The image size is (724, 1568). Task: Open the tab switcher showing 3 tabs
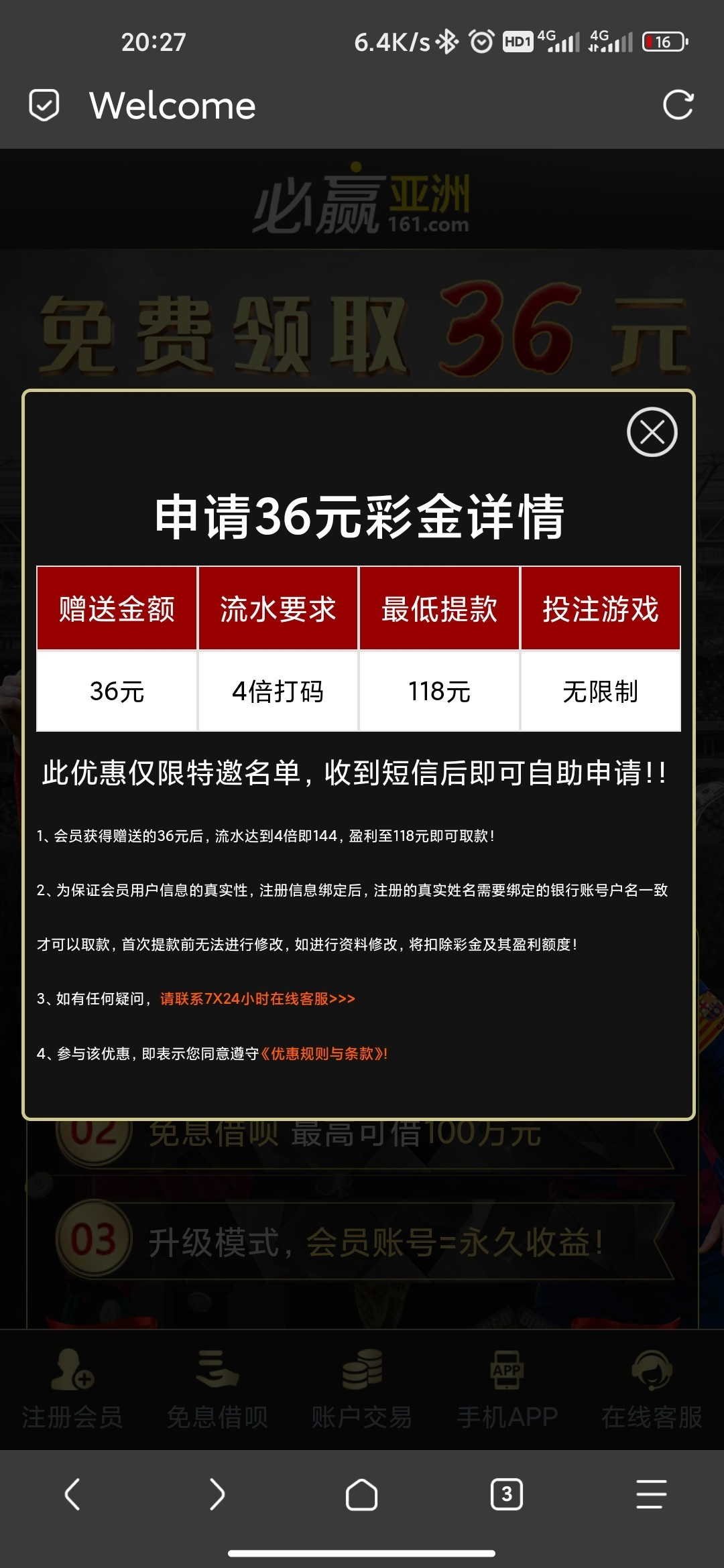pyautogui.click(x=507, y=1494)
